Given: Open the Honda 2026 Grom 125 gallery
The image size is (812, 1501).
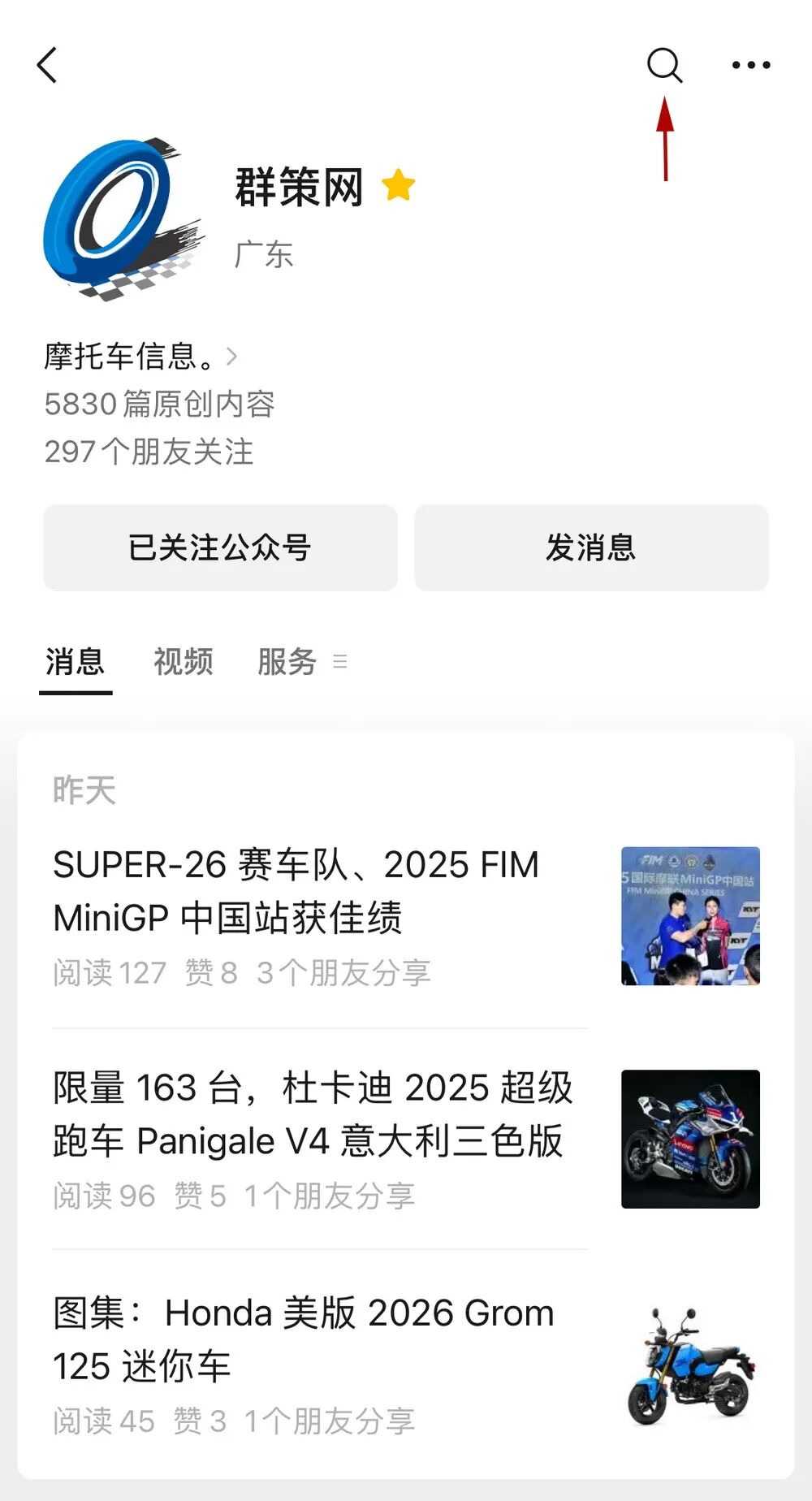Looking at the screenshot, I should click(x=304, y=1339).
